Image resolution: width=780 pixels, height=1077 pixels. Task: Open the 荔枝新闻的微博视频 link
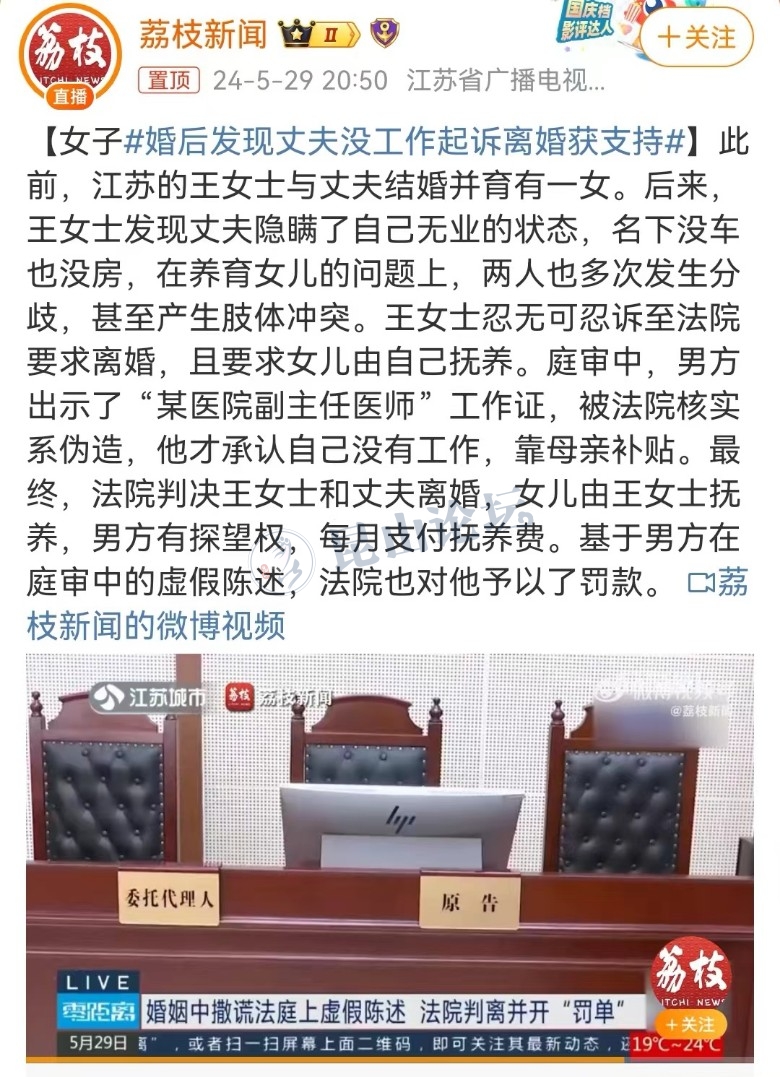point(155,626)
